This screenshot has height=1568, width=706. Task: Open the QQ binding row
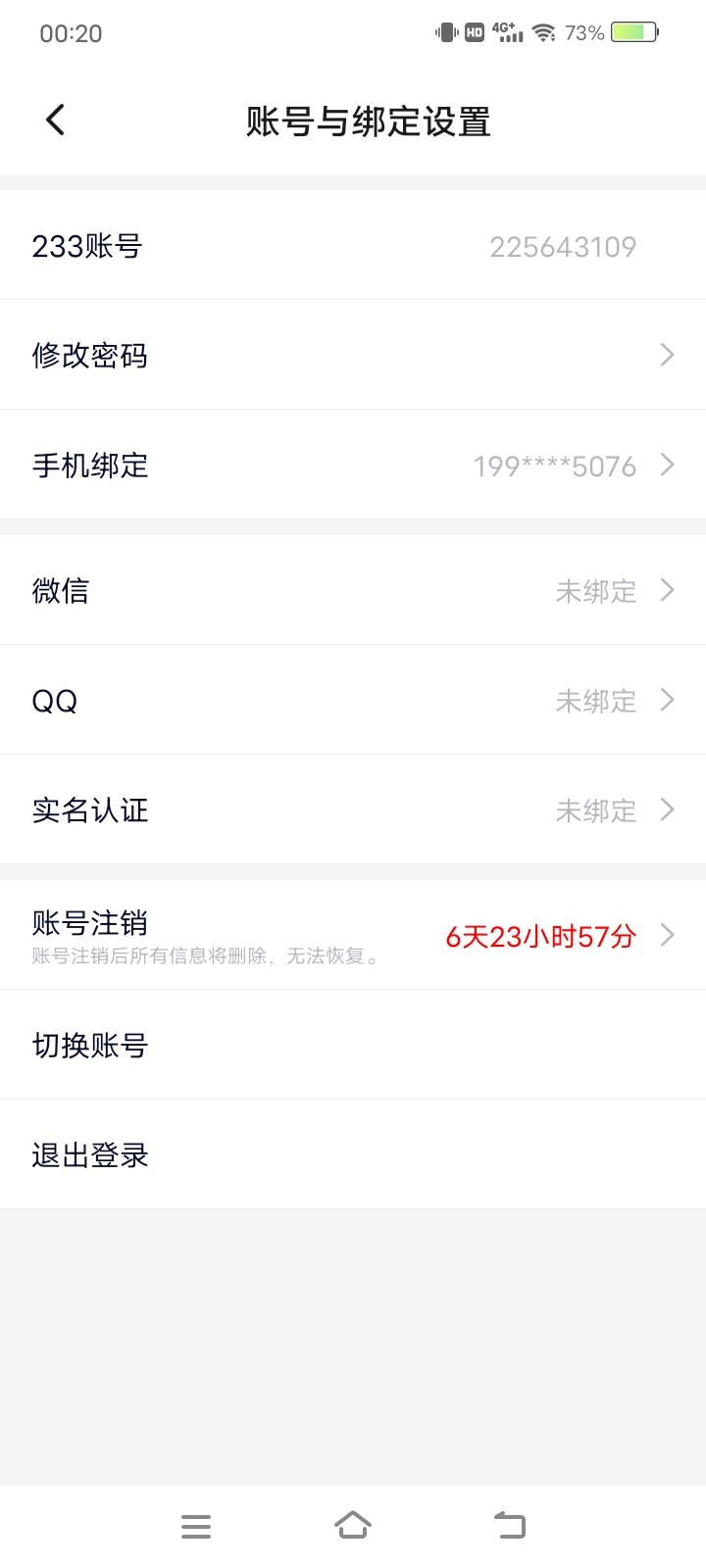353,700
